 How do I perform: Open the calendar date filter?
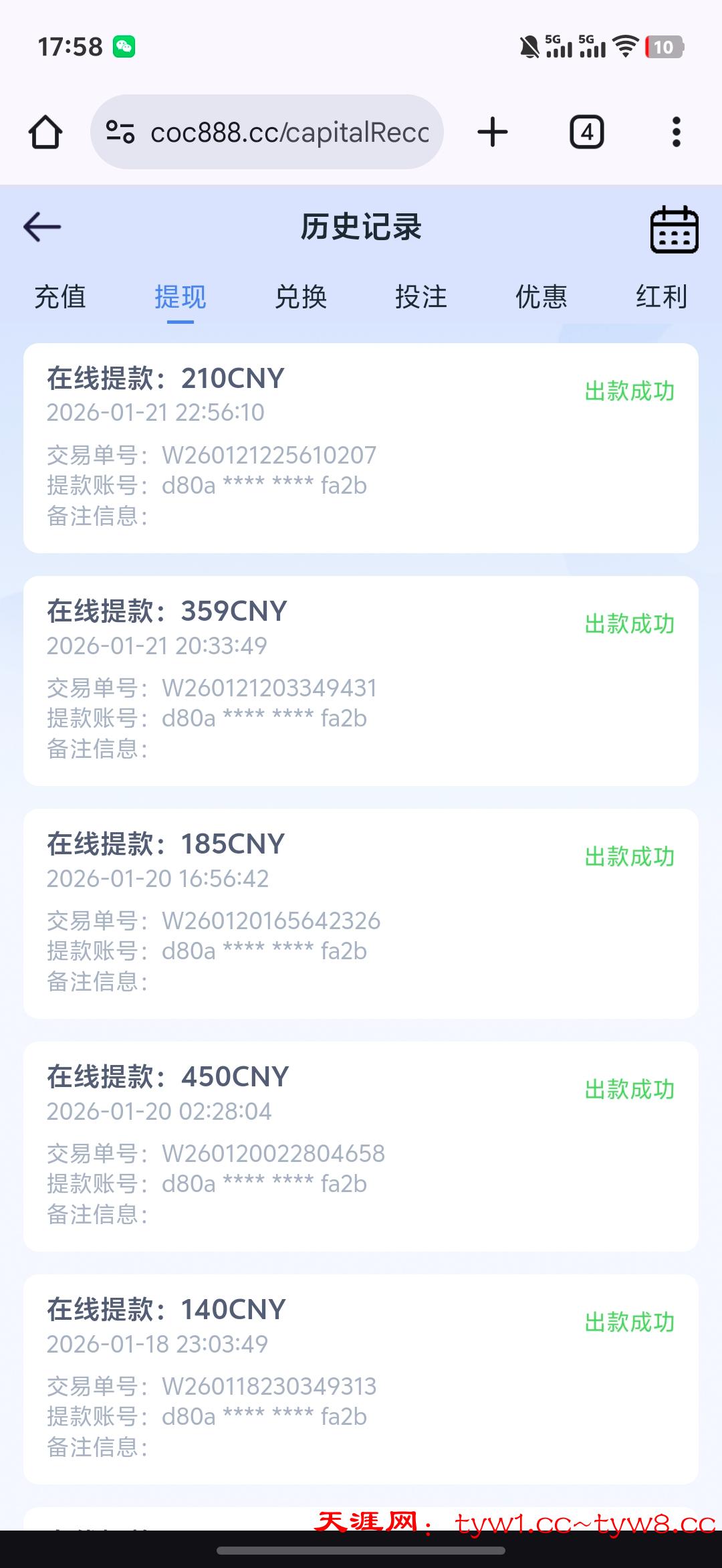pyautogui.click(x=674, y=229)
